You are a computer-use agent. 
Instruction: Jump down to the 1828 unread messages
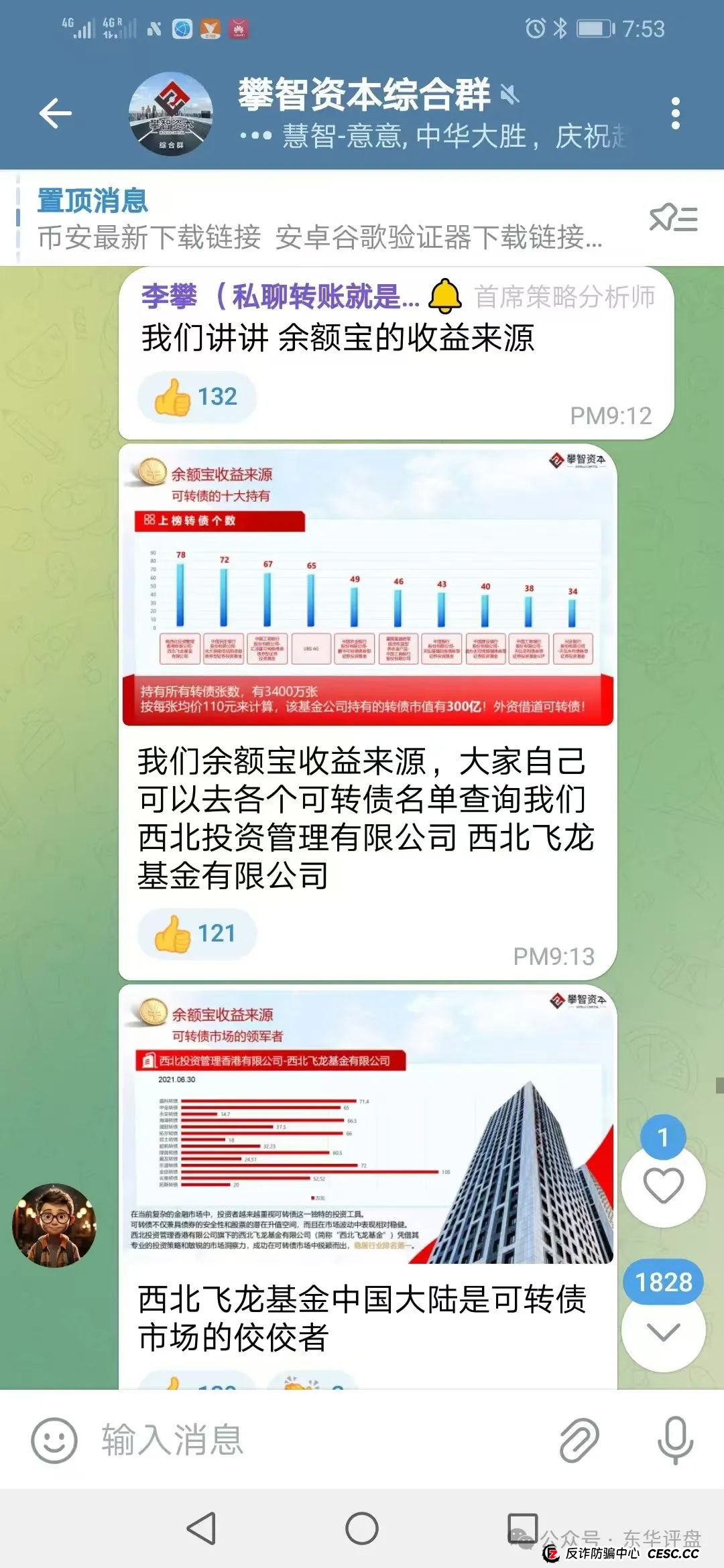663,1331
